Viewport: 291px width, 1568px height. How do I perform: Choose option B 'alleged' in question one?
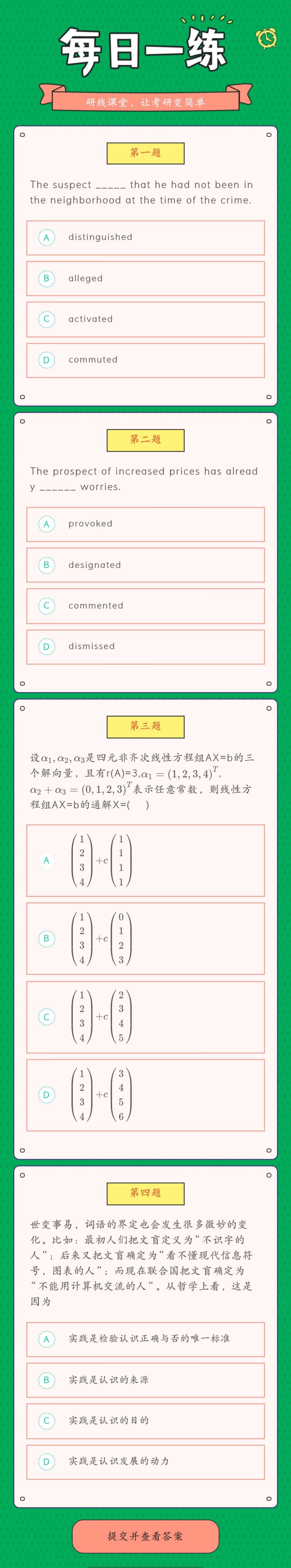click(145, 278)
